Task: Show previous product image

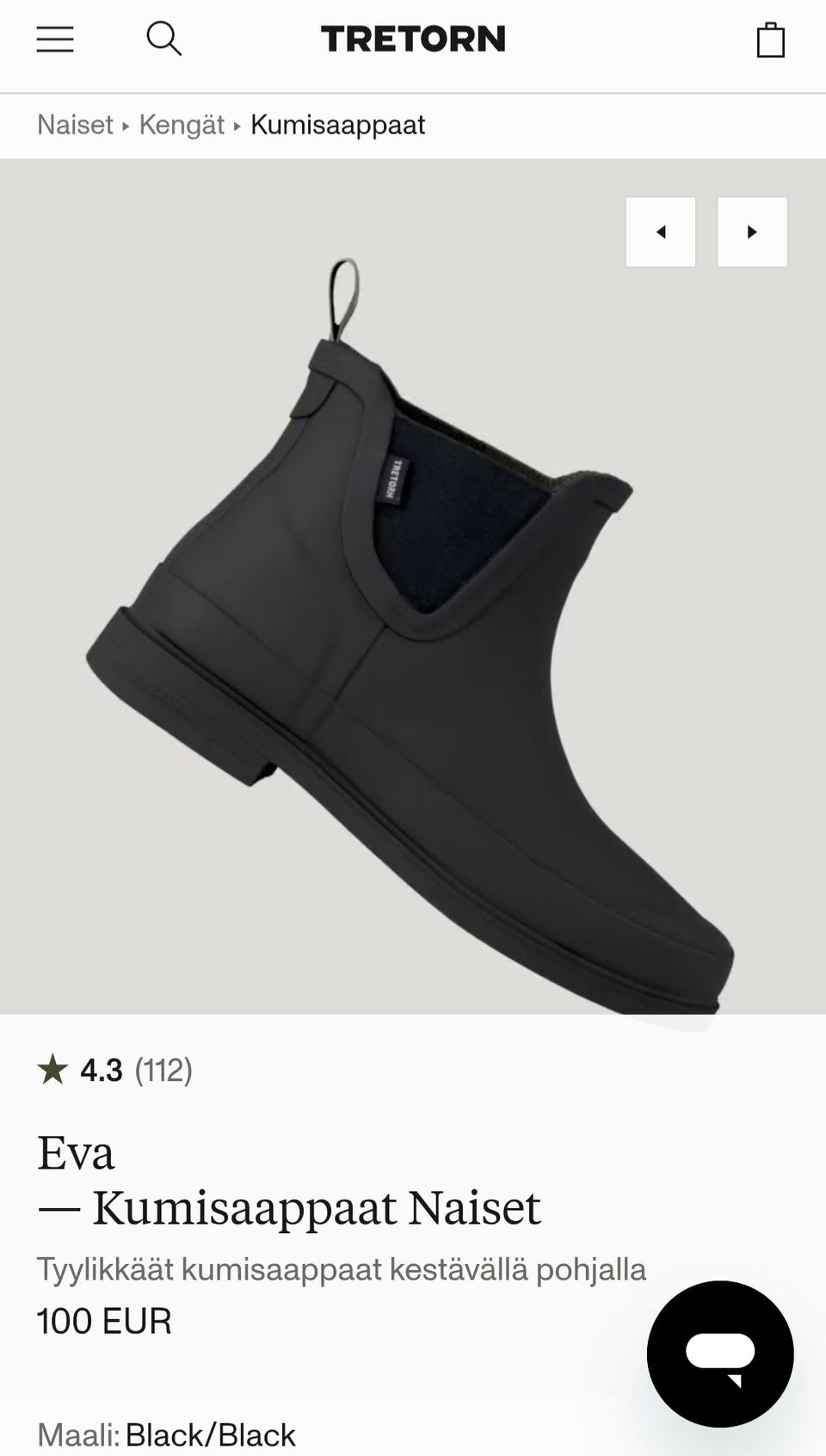Action: tap(660, 231)
